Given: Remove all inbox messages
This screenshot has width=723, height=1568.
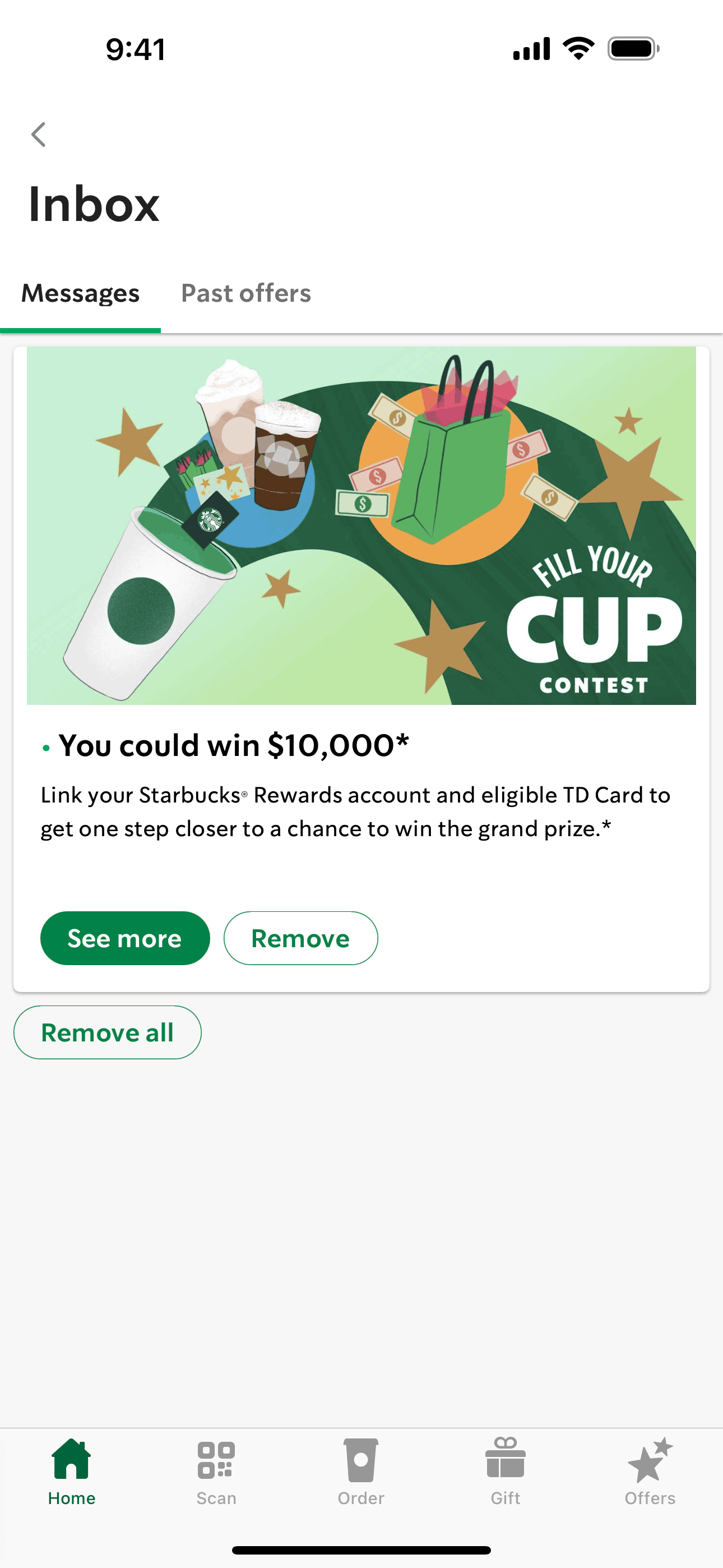Looking at the screenshot, I should click(x=108, y=1032).
